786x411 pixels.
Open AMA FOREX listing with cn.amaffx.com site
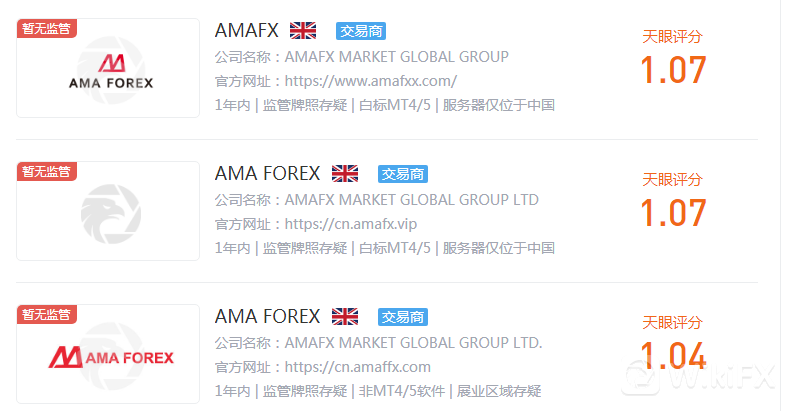click(x=267, y=316)
